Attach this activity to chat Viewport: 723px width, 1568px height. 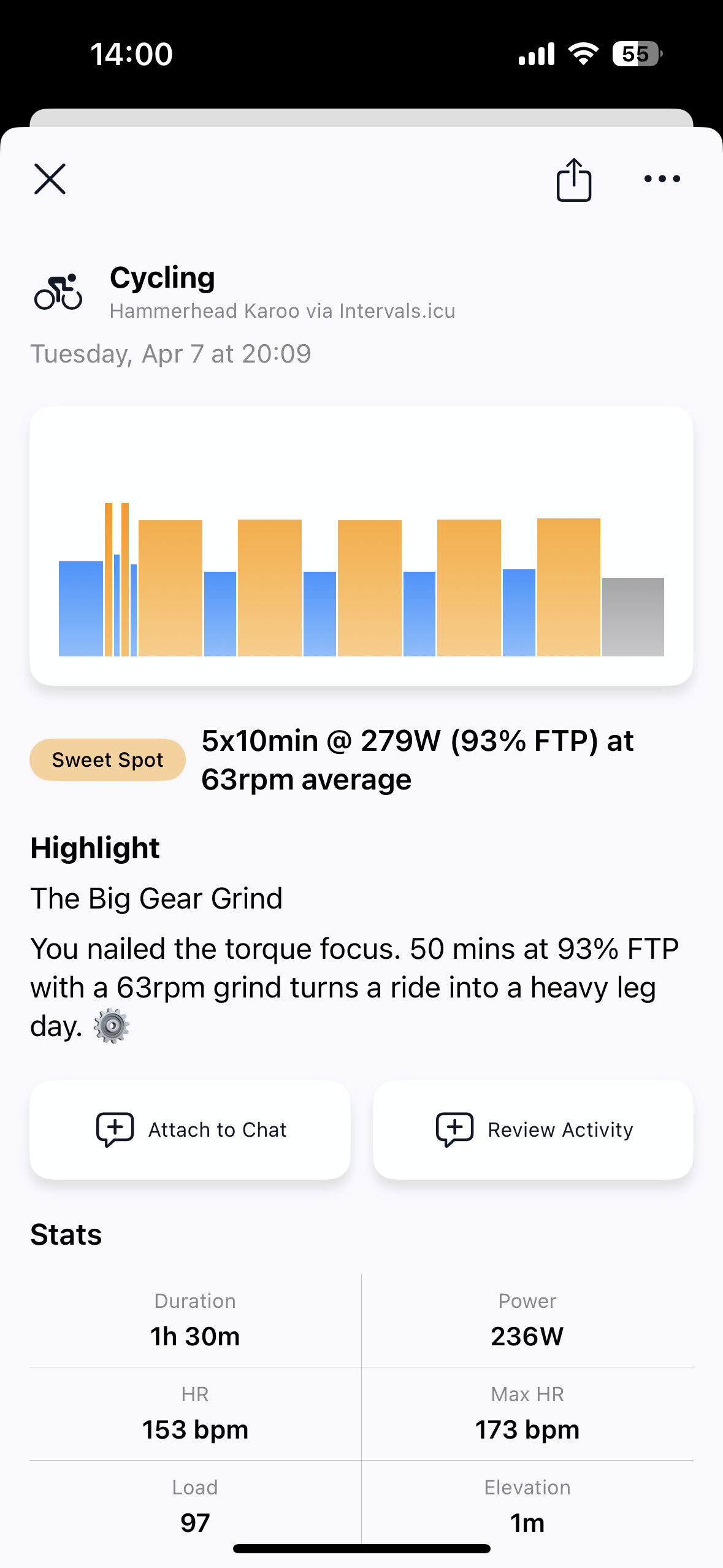190,1129
